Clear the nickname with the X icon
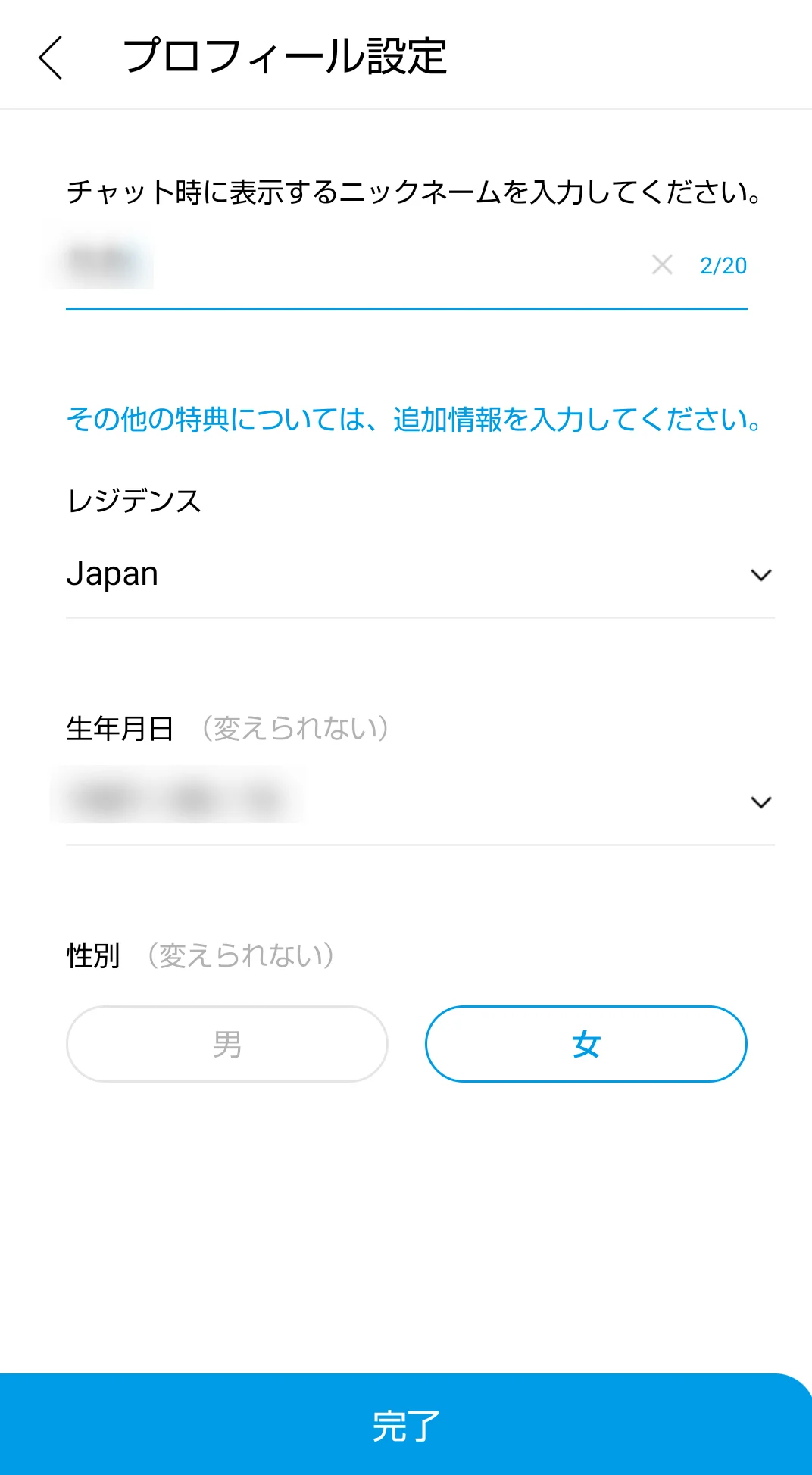This screenshot has height=1475, width=812. pos(662,265)
